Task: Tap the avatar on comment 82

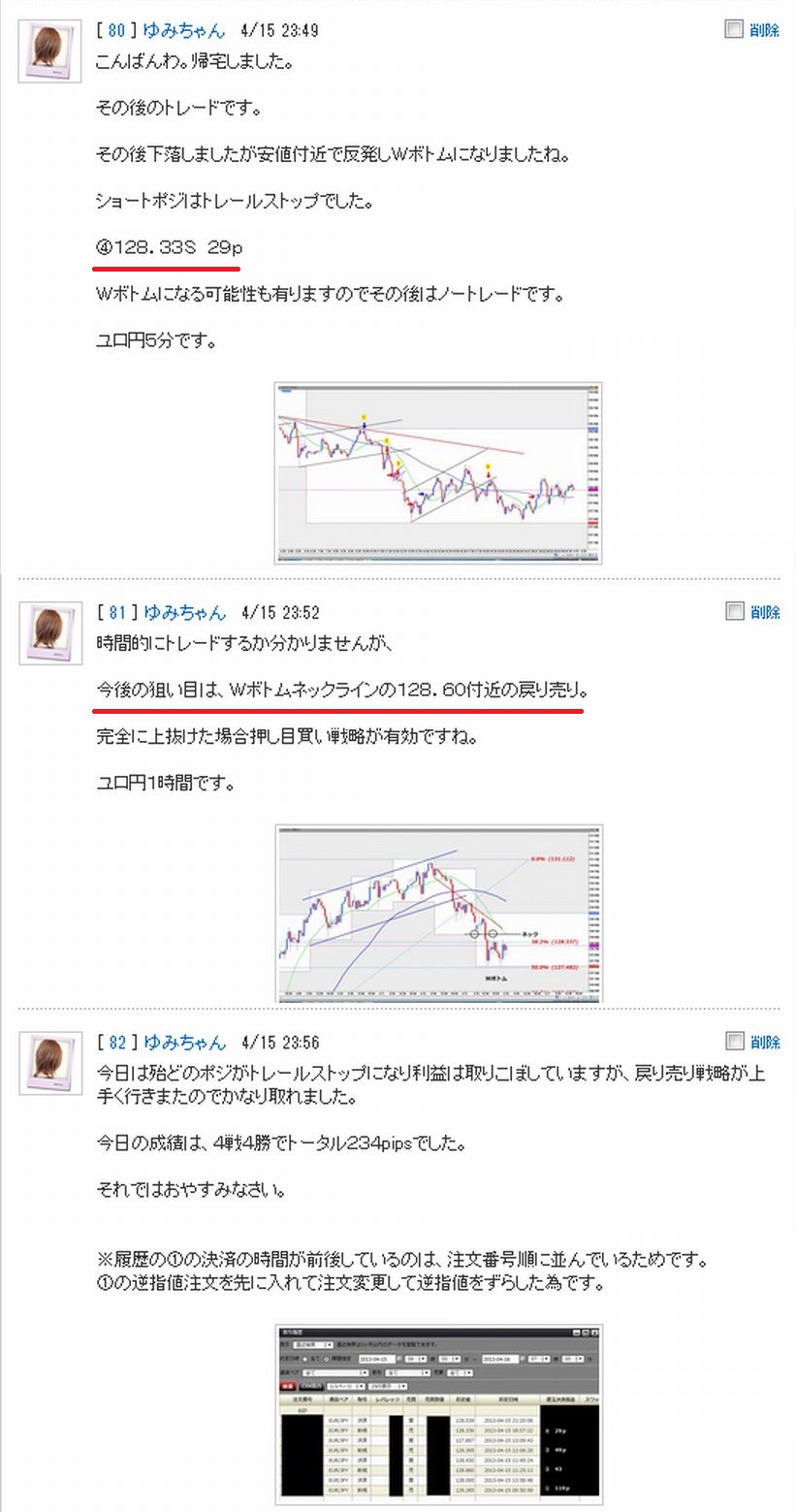Action: (x=49, y=1063)
